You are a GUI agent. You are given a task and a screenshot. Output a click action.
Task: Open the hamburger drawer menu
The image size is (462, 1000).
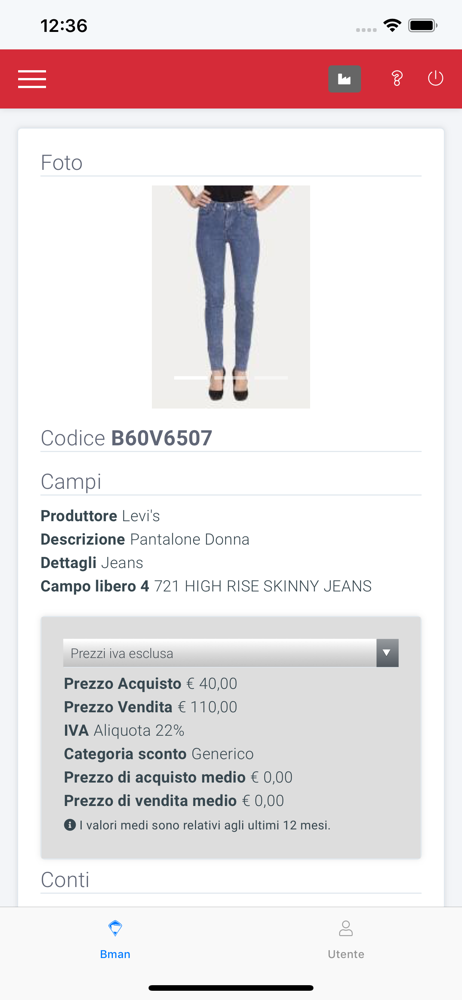click(32, 78)
